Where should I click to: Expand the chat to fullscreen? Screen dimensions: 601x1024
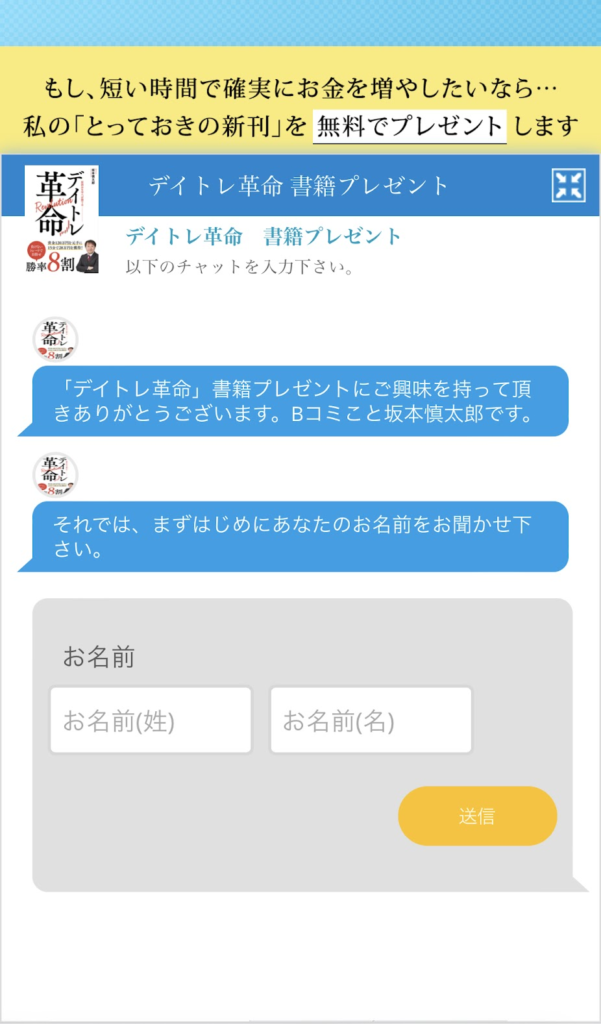(x=568, y=185)
